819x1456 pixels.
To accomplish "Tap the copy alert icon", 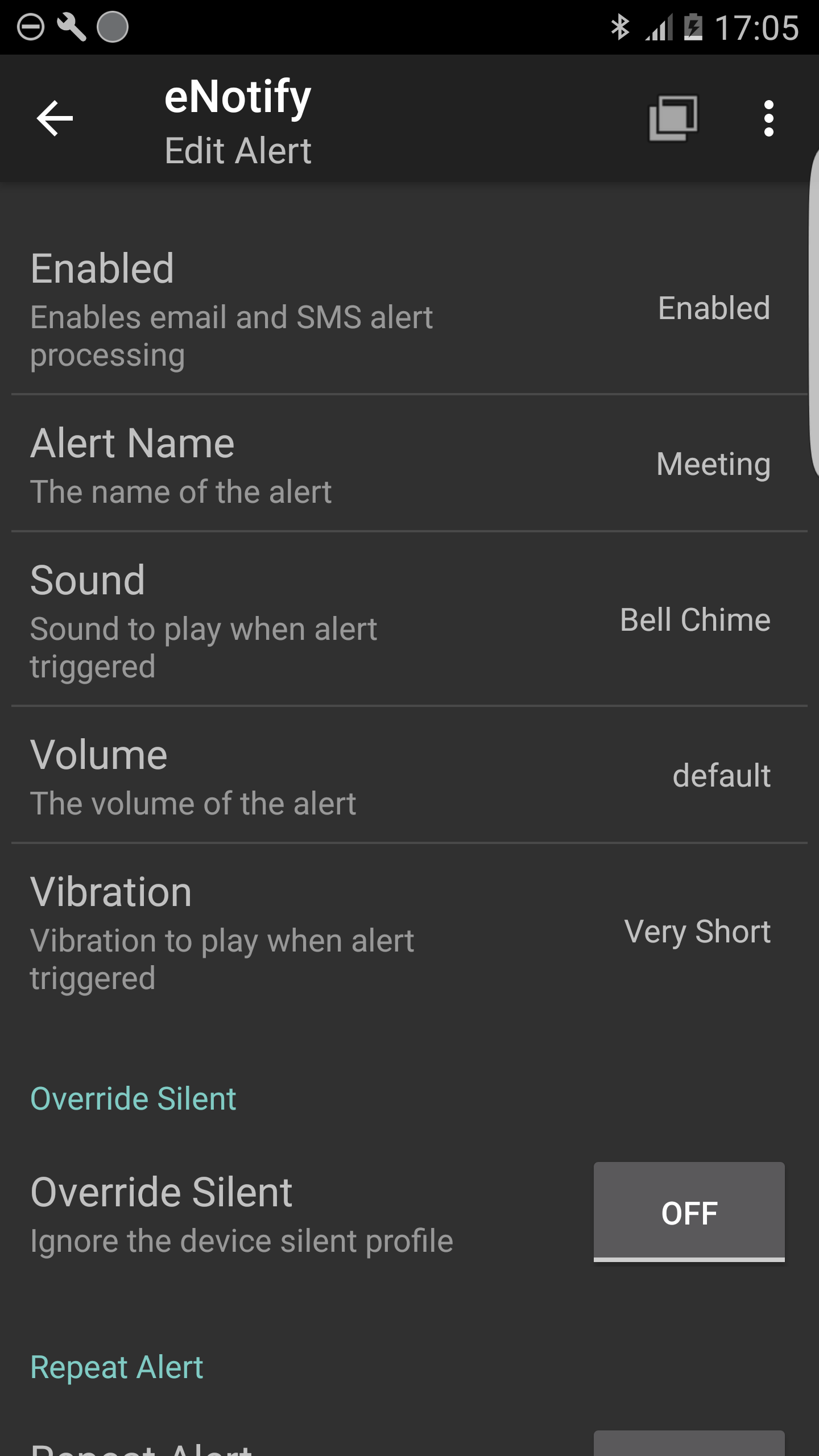I will click(673, 118).
